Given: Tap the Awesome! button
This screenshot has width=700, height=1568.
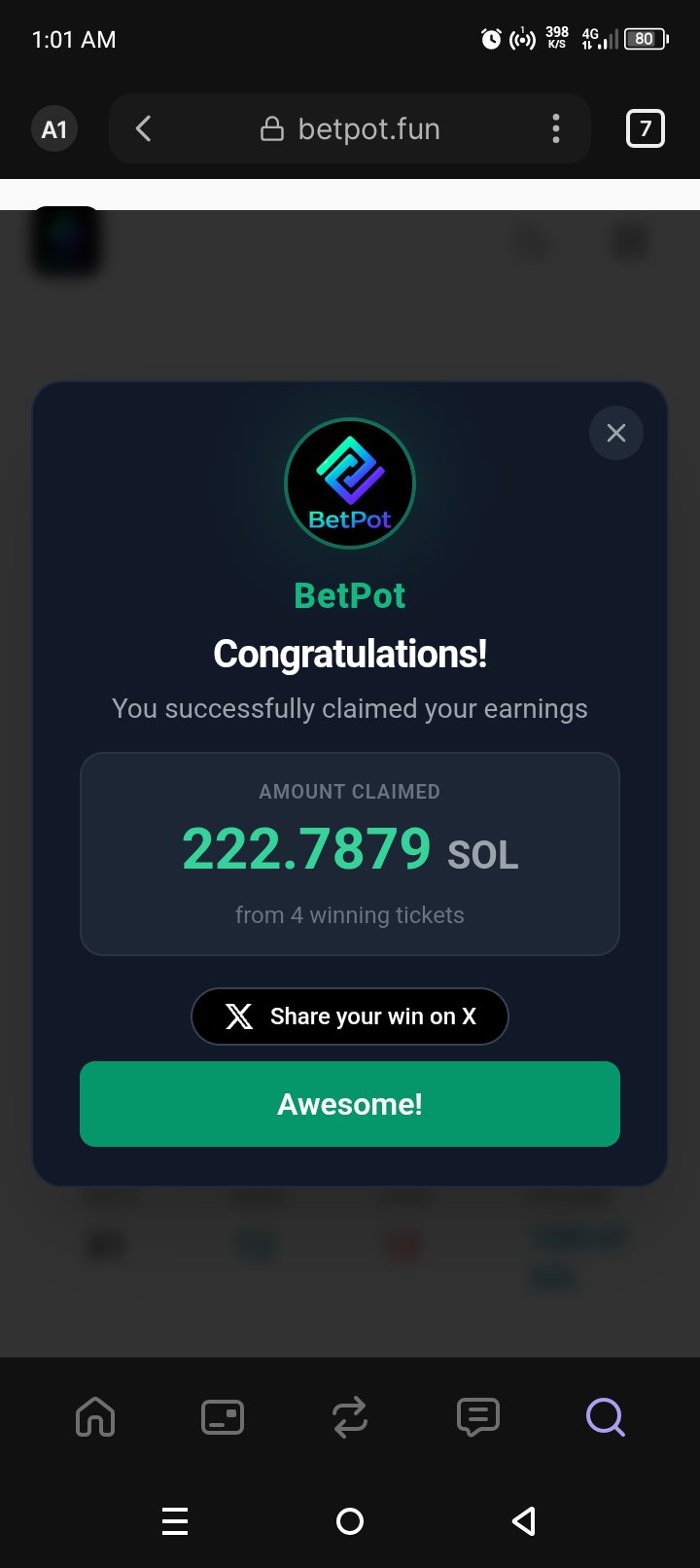Looking at the screenshot, I should pos(350,1104).
